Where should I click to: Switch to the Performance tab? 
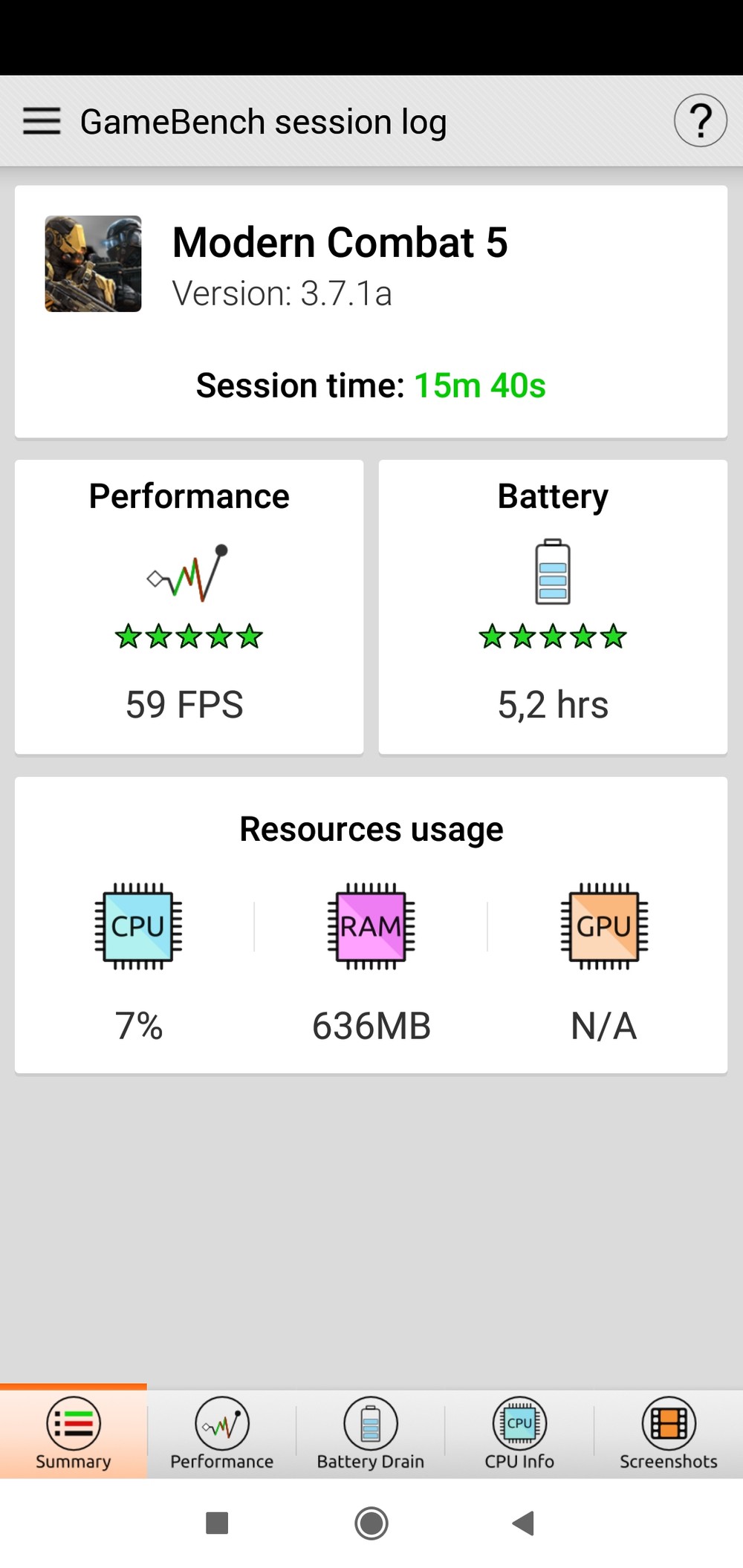tap(221, 1433)
